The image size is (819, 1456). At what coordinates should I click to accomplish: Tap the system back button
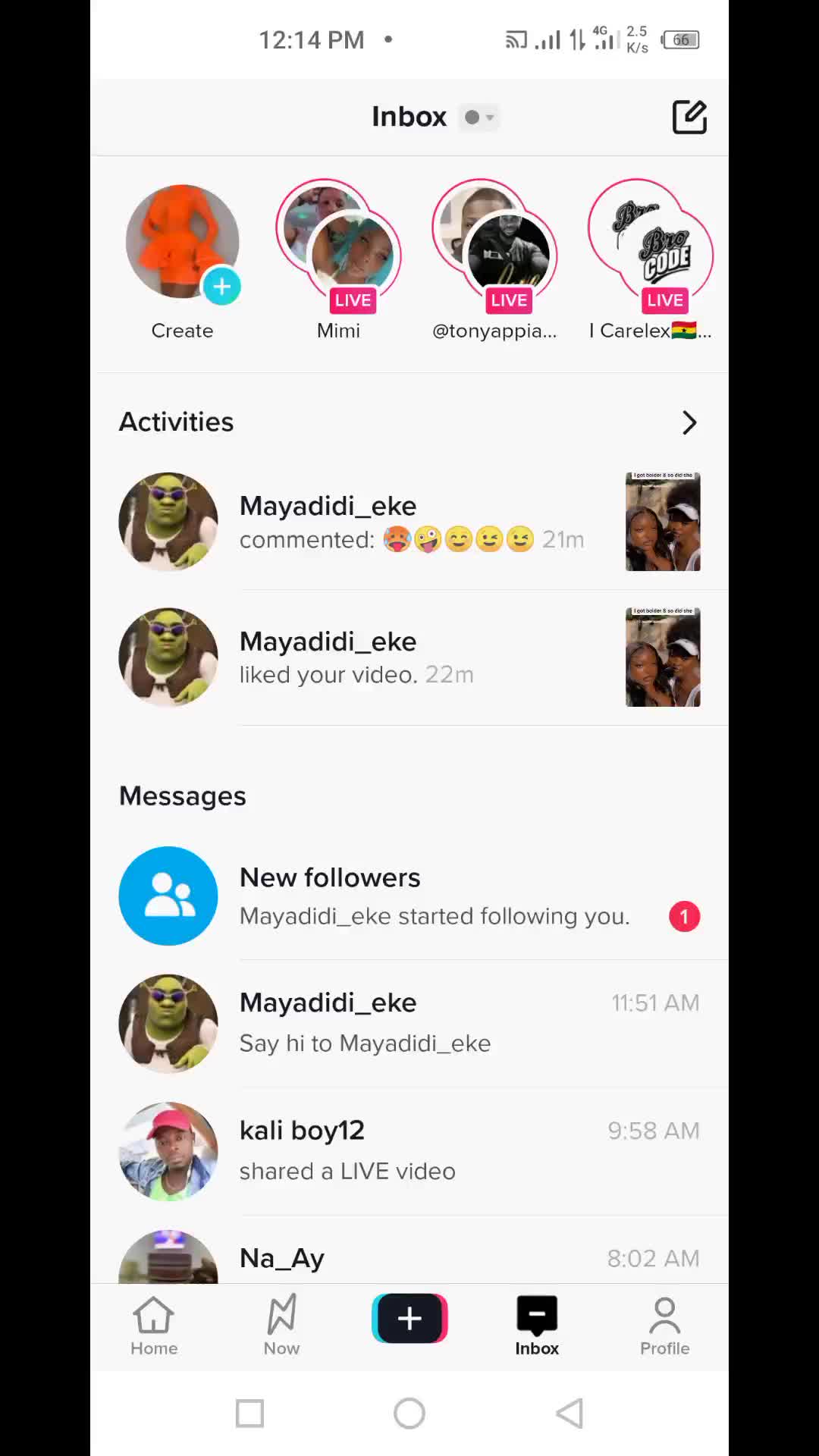570,1414
